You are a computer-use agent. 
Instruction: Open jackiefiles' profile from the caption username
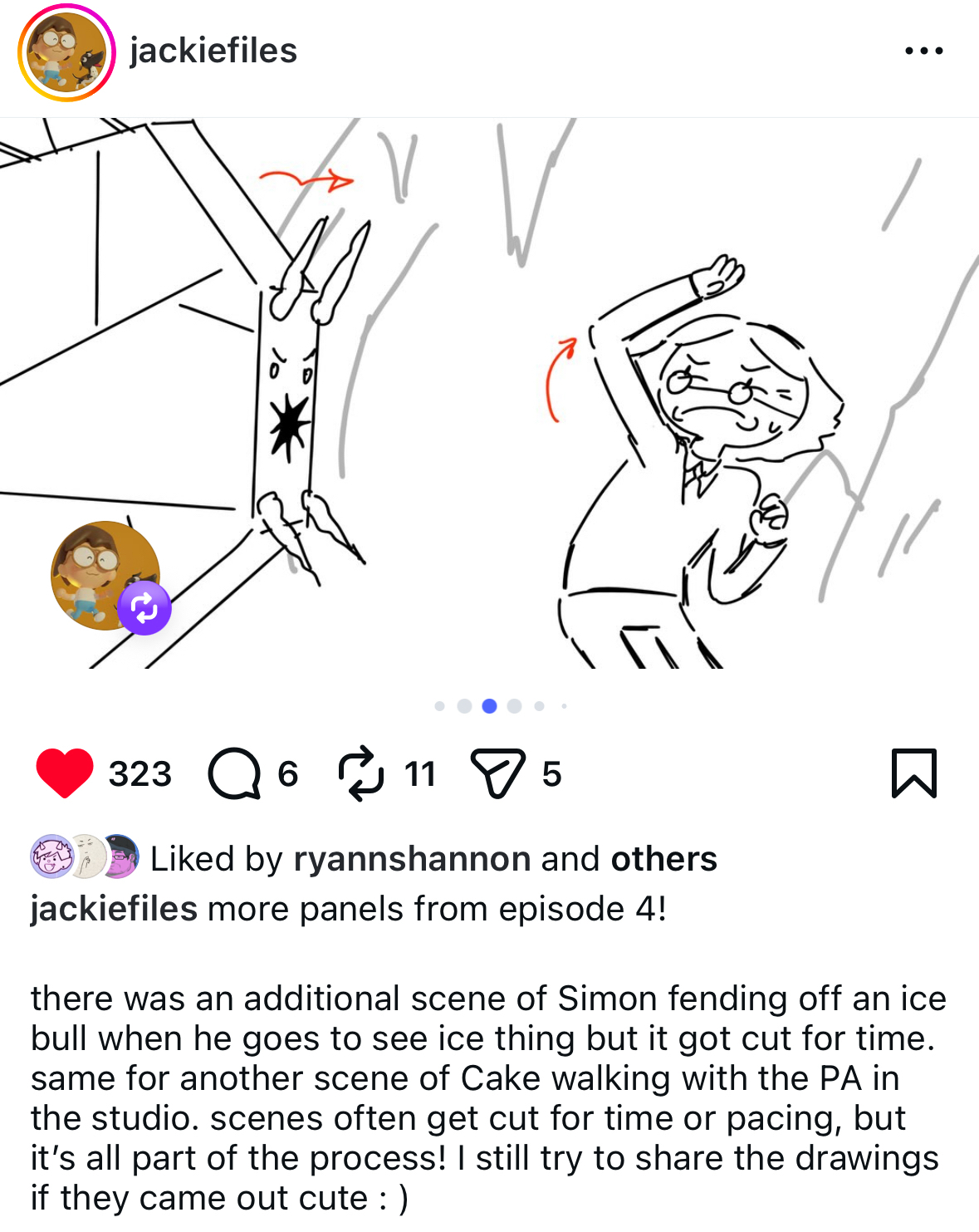click(114, 909)
